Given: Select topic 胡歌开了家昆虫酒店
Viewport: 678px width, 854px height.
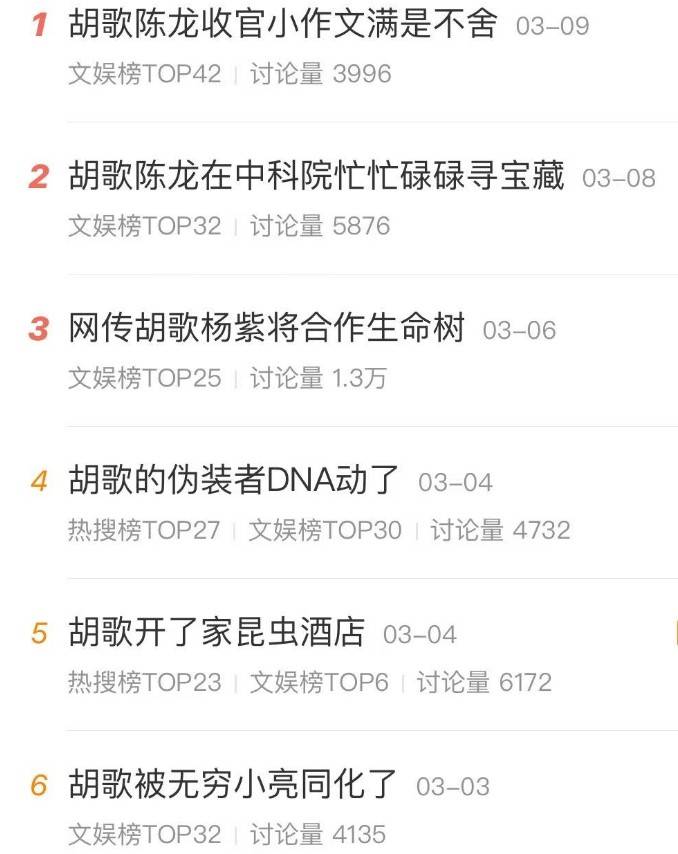Looking at the screenshot, I should (217, 633).
